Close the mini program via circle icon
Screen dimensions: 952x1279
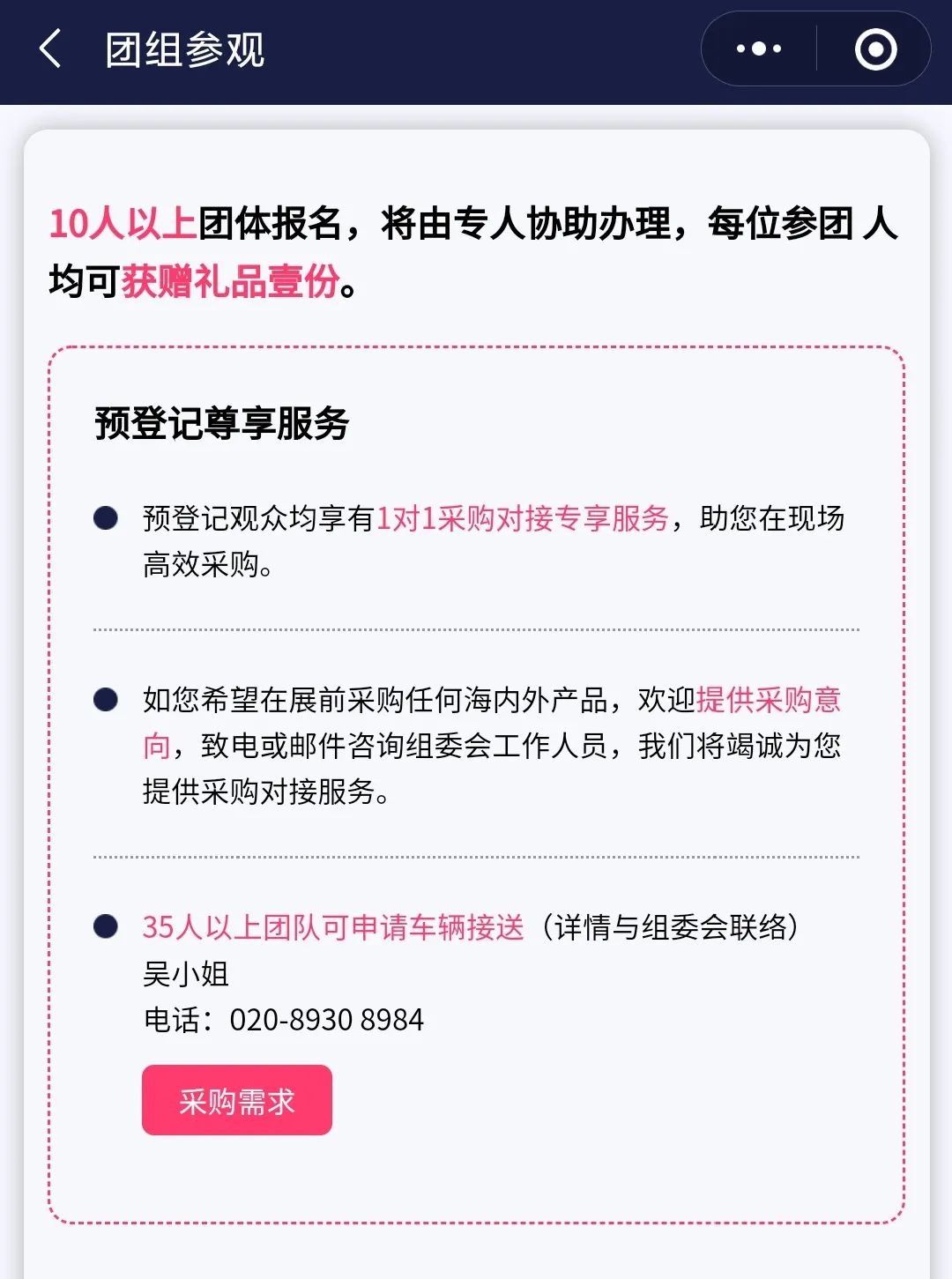[x=875, y=48]
